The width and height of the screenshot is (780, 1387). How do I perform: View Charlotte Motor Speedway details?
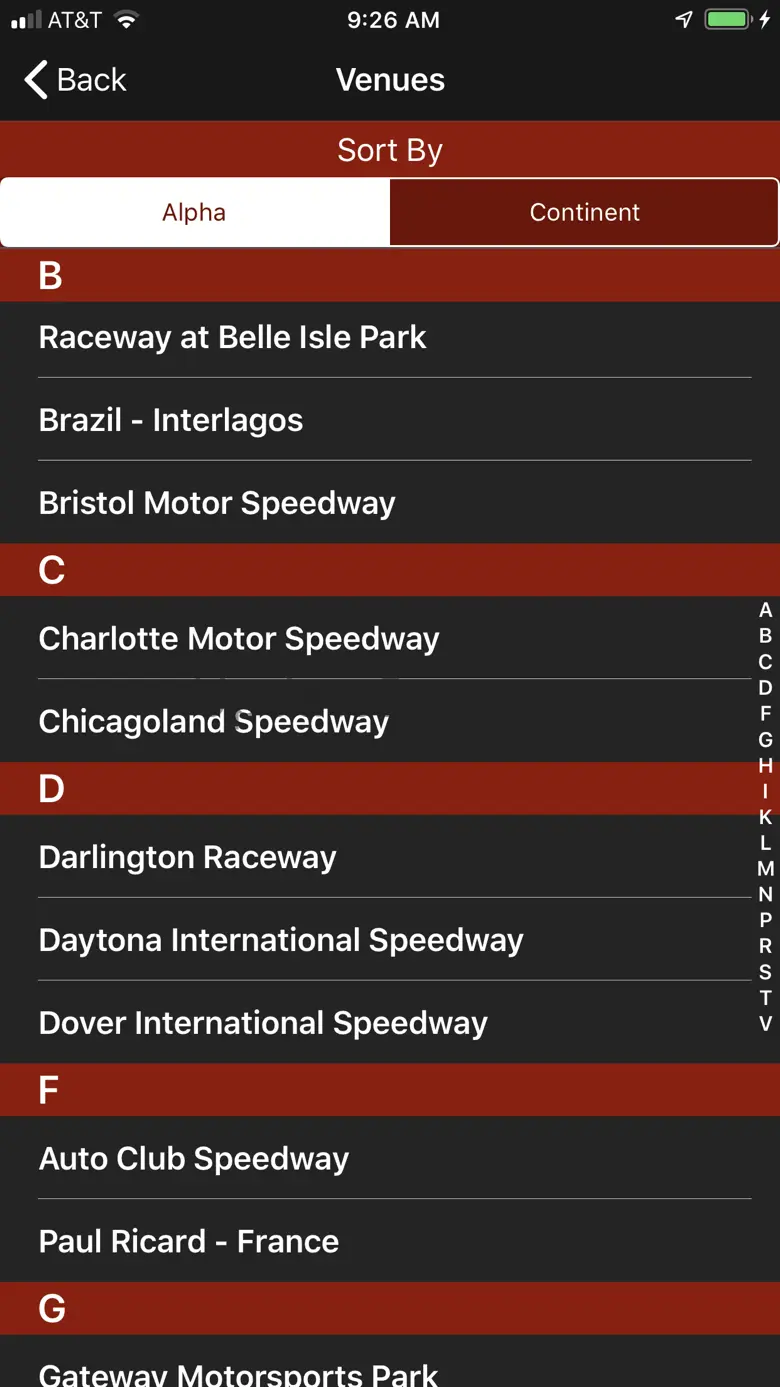click(x=239, y=639)
